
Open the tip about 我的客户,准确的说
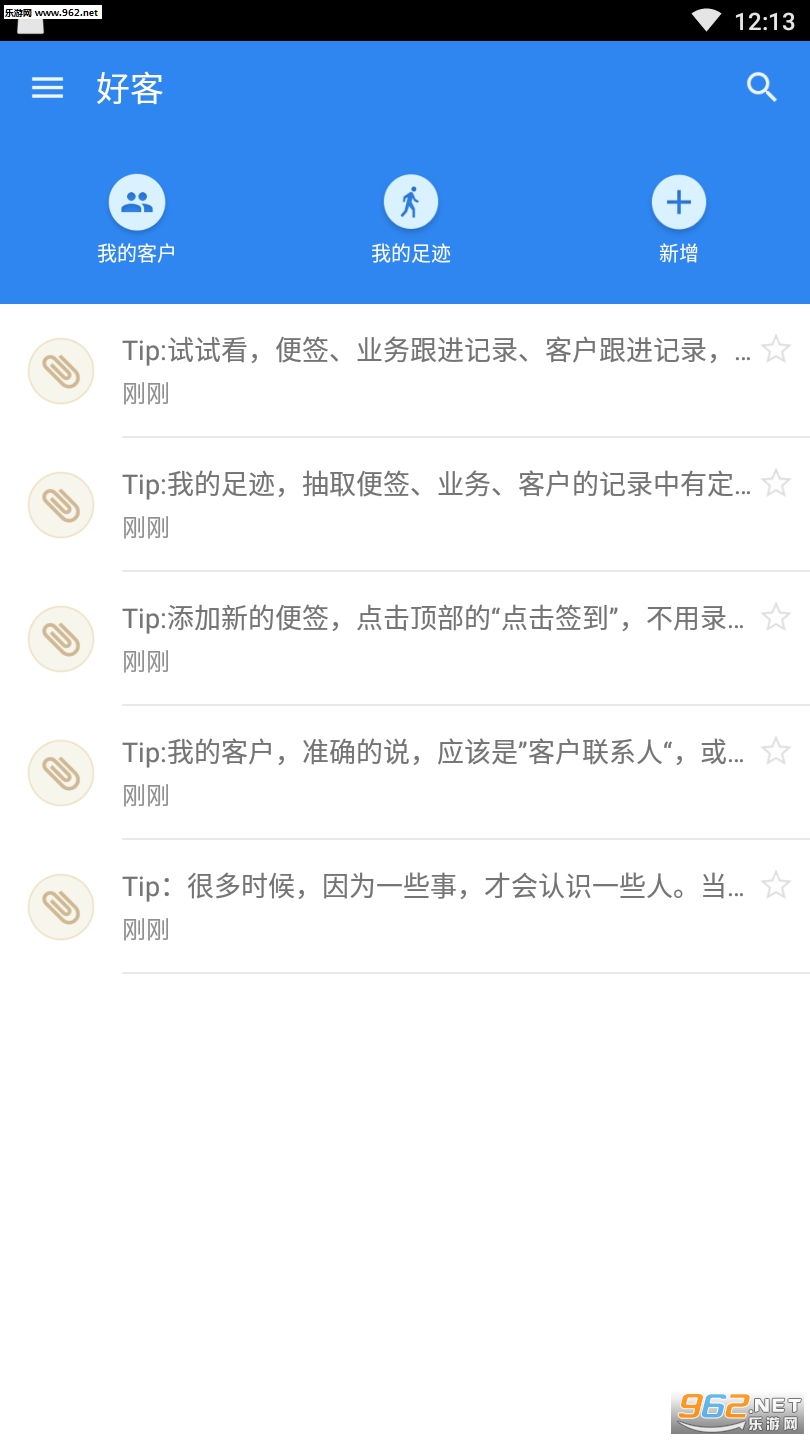click(x=436, y=772)
